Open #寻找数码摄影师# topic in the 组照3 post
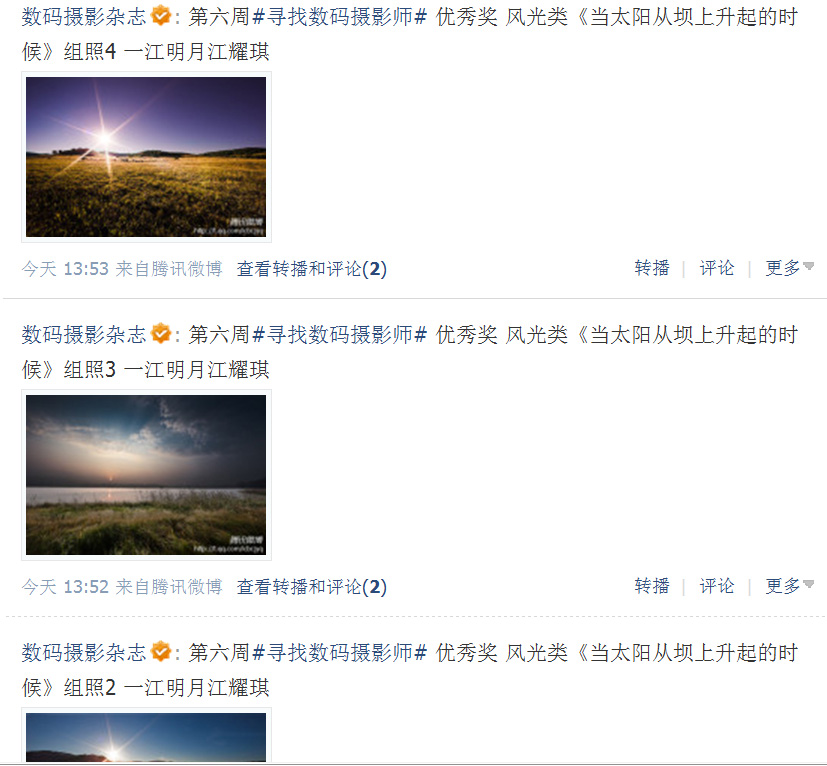Viewport: 827px width, 766px height. tap(340, 335)
